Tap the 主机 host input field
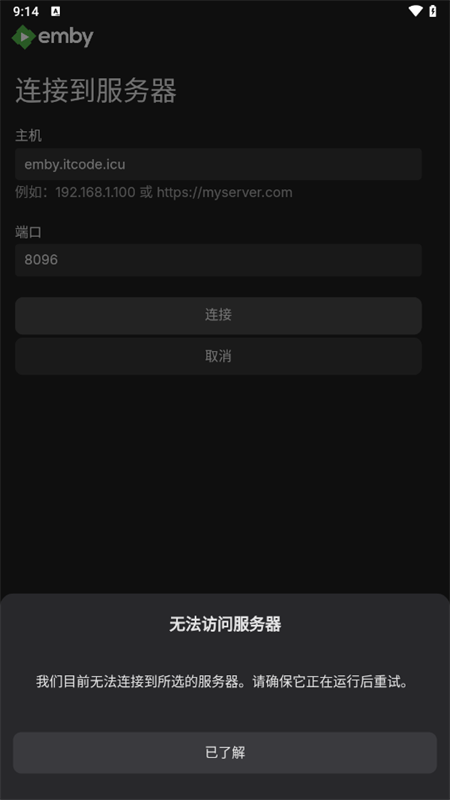Image resolution: width=450 pixels, height=800 pixels. coord(218,164)
